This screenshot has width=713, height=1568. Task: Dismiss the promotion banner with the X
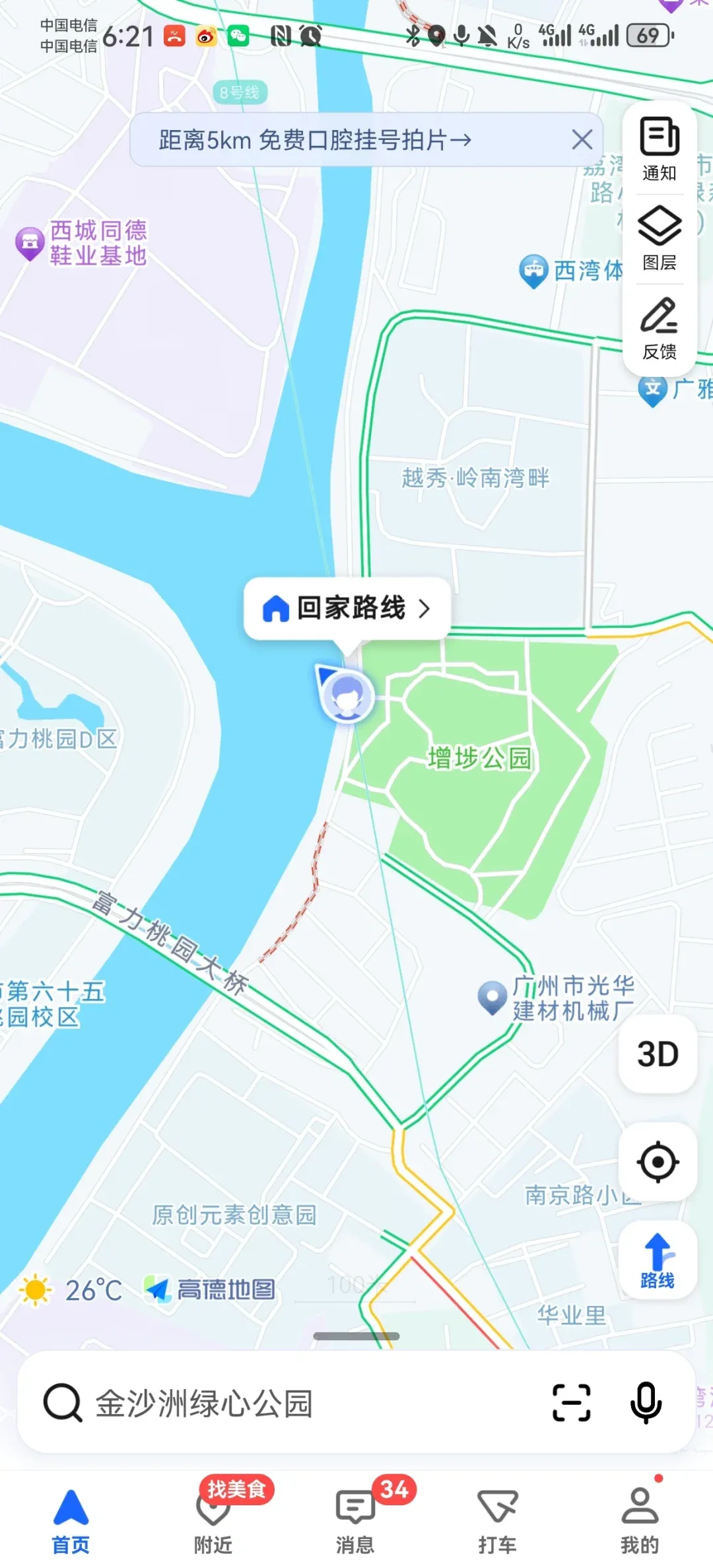coord(582,140)
